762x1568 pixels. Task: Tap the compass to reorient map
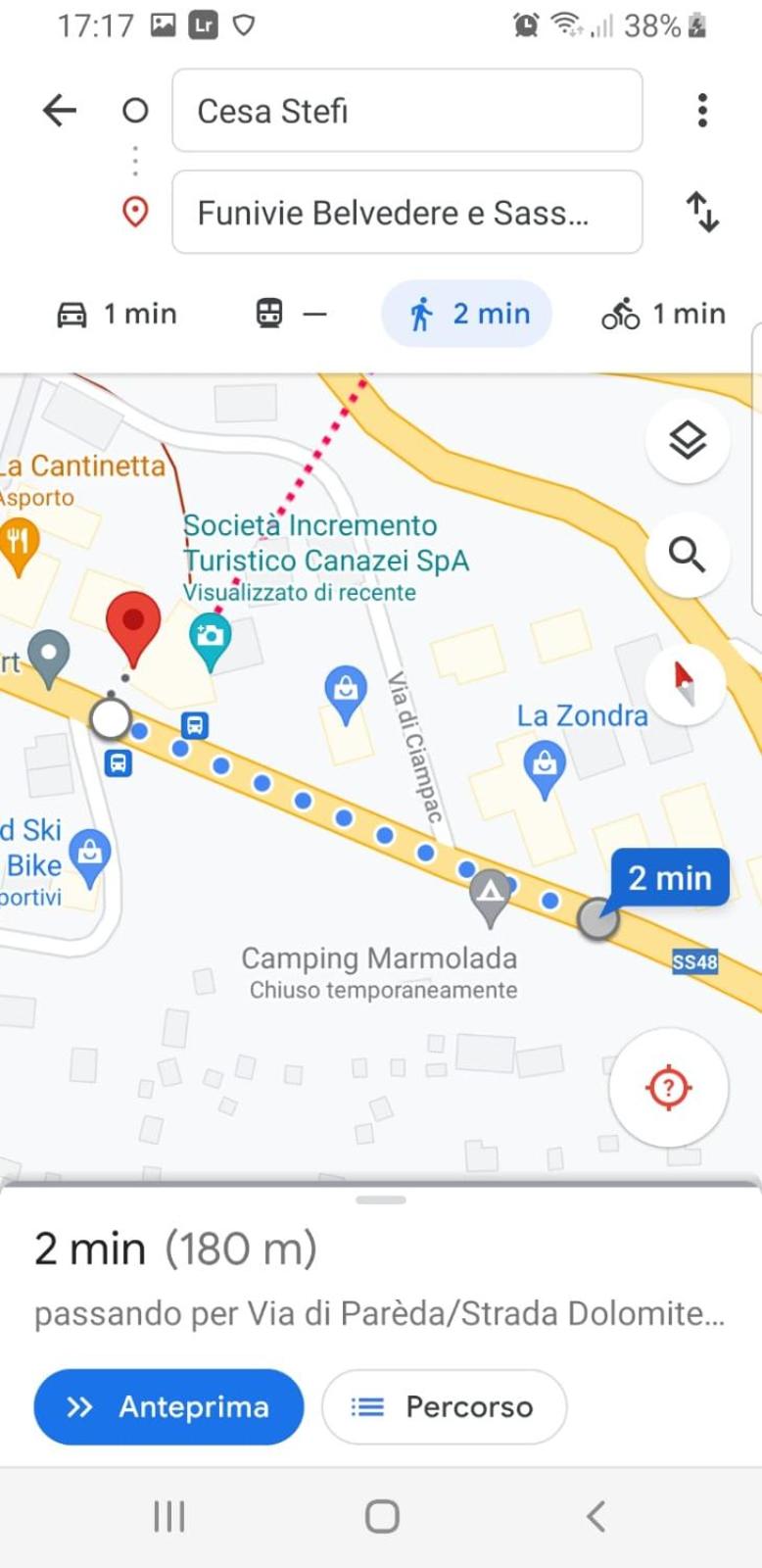pos(686,683)
